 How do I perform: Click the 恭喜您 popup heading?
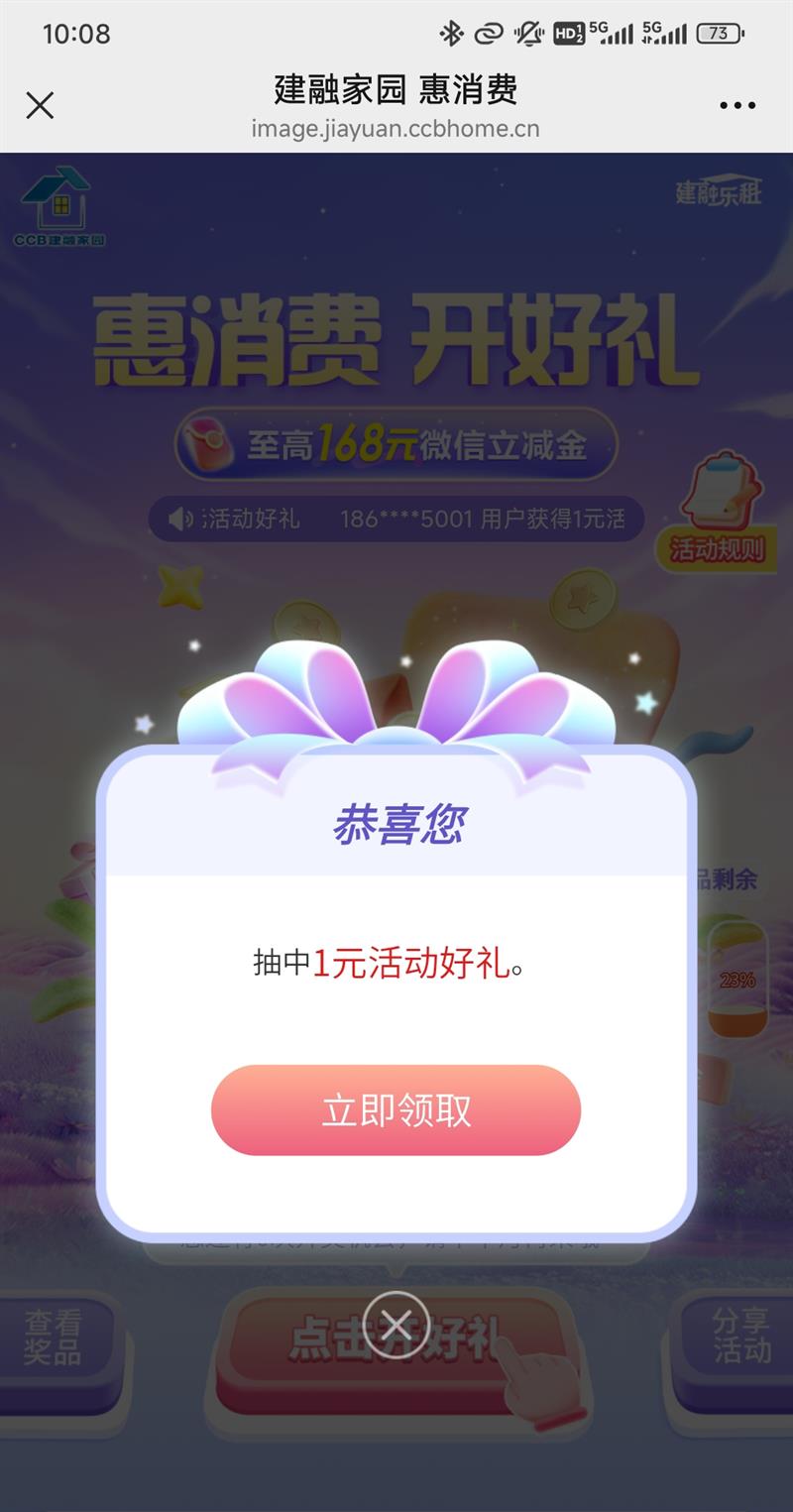pyautogui.click(x=395, y=823)
